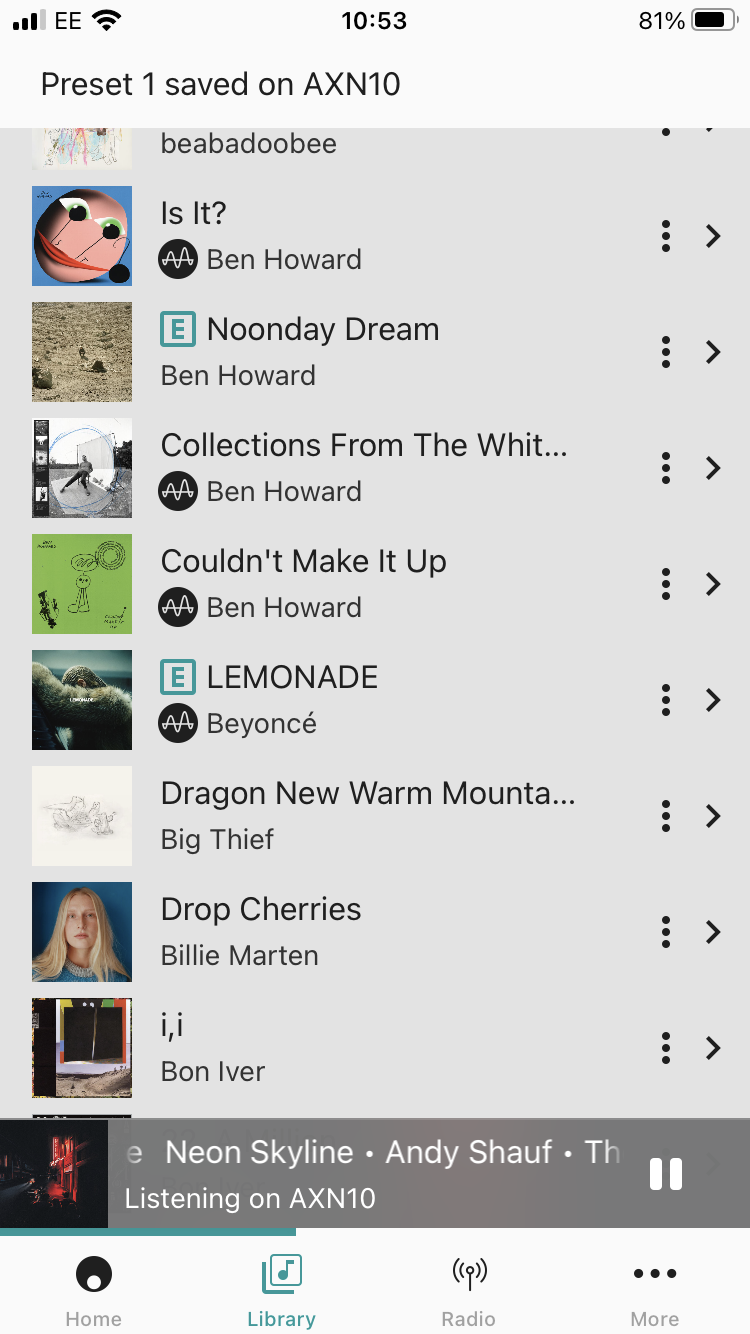Show more options for Noonday Dream

point(666,352)
